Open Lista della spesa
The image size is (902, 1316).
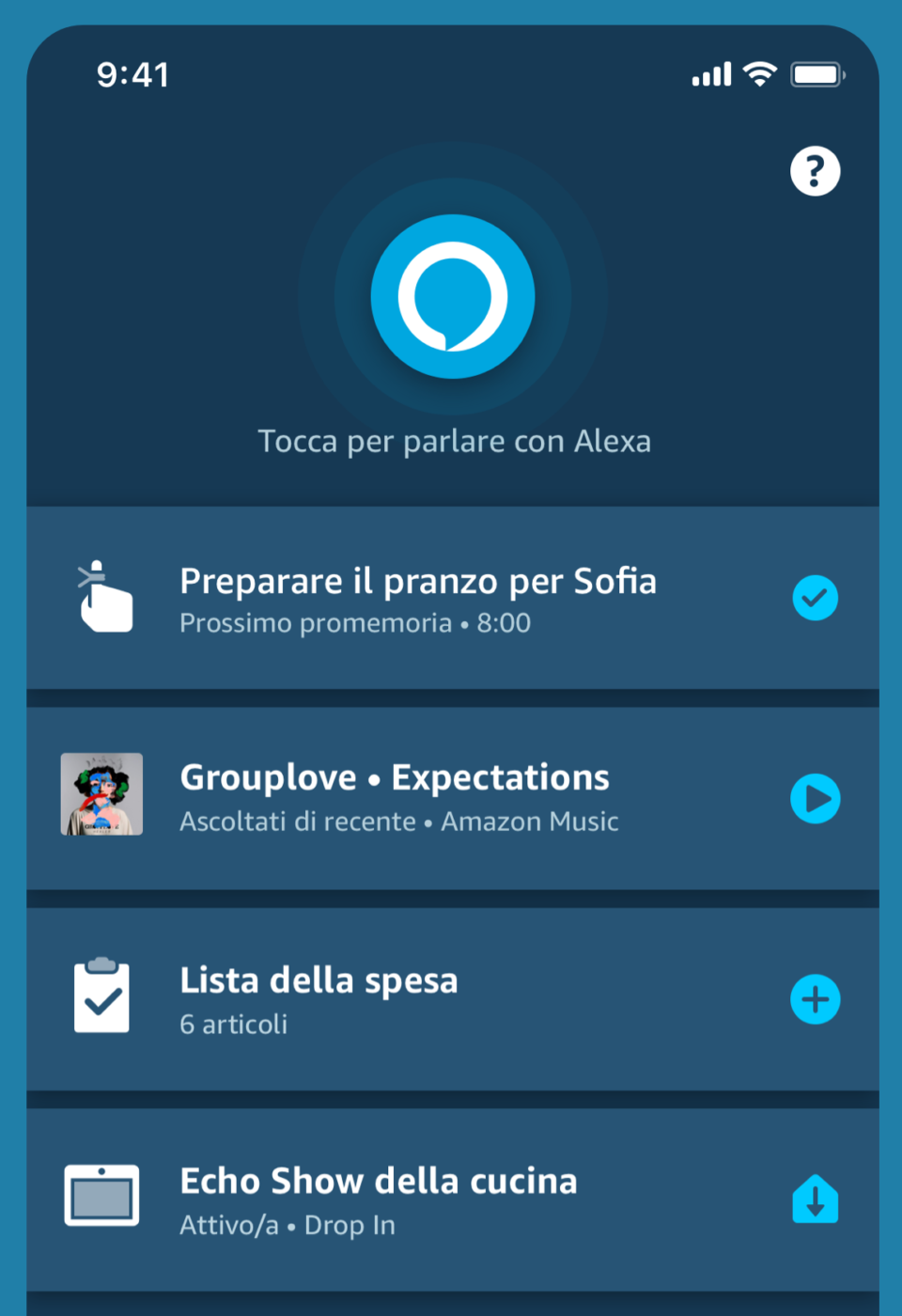(319, 999)
